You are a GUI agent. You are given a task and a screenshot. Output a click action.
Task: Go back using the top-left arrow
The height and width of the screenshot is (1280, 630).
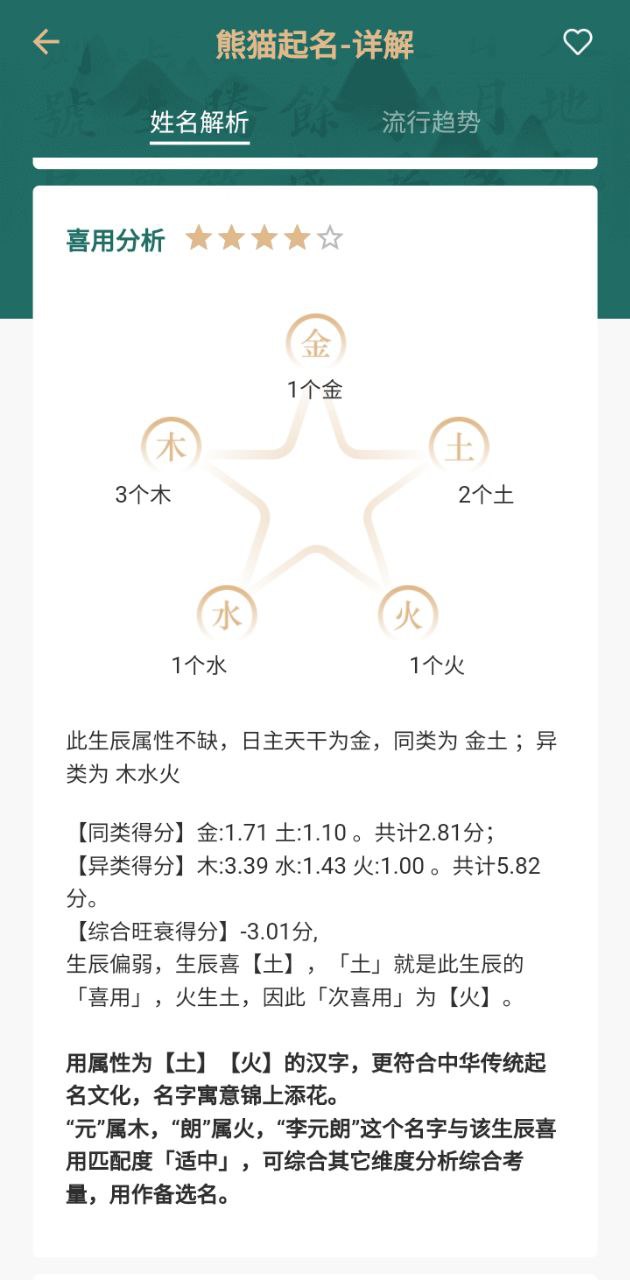46,42
